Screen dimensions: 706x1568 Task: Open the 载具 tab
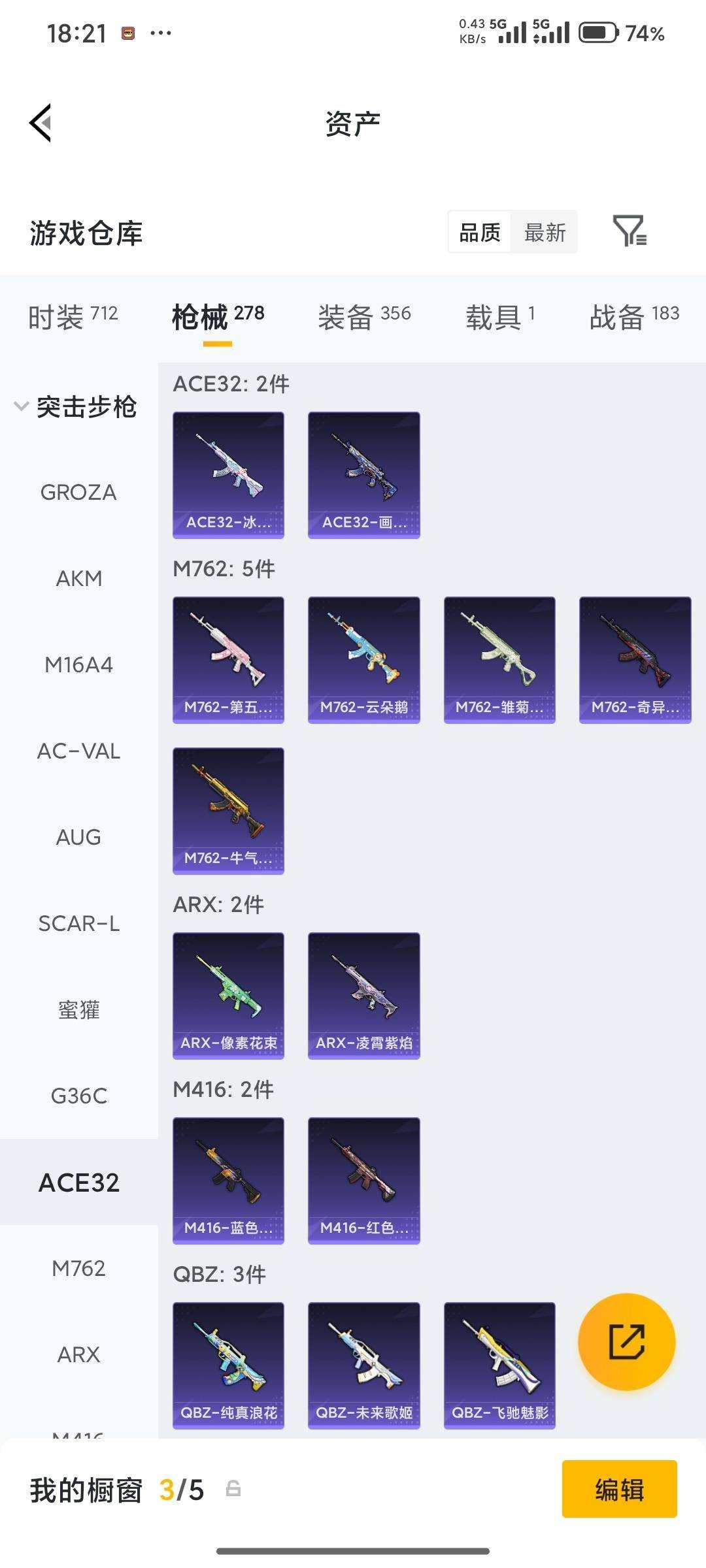pyautogui.click(x=501, y=317)
